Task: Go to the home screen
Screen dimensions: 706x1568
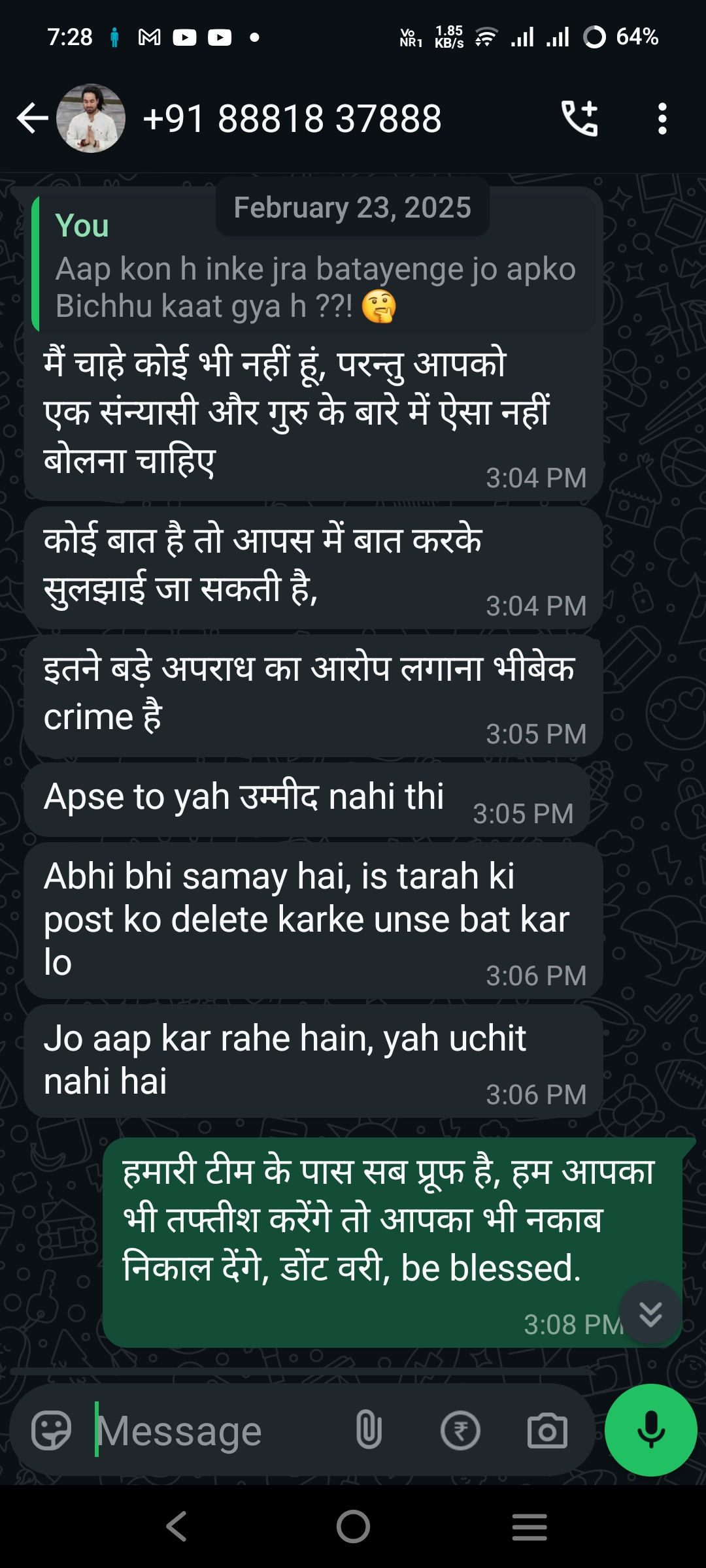Action: pyautogui.click(x=353, y=1527)
